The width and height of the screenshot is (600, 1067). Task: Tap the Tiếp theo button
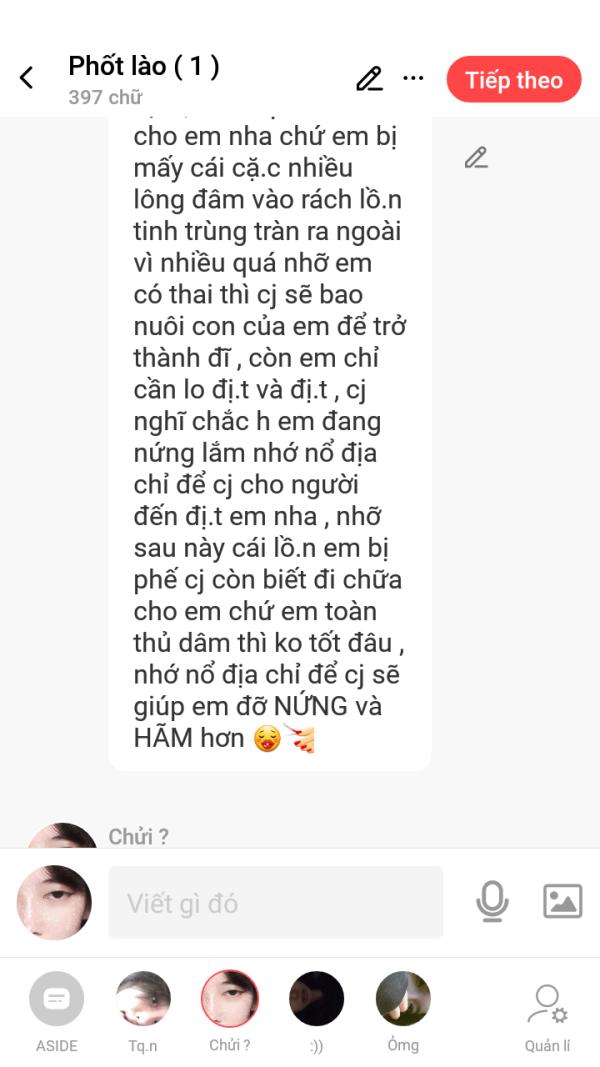[513, 80]
